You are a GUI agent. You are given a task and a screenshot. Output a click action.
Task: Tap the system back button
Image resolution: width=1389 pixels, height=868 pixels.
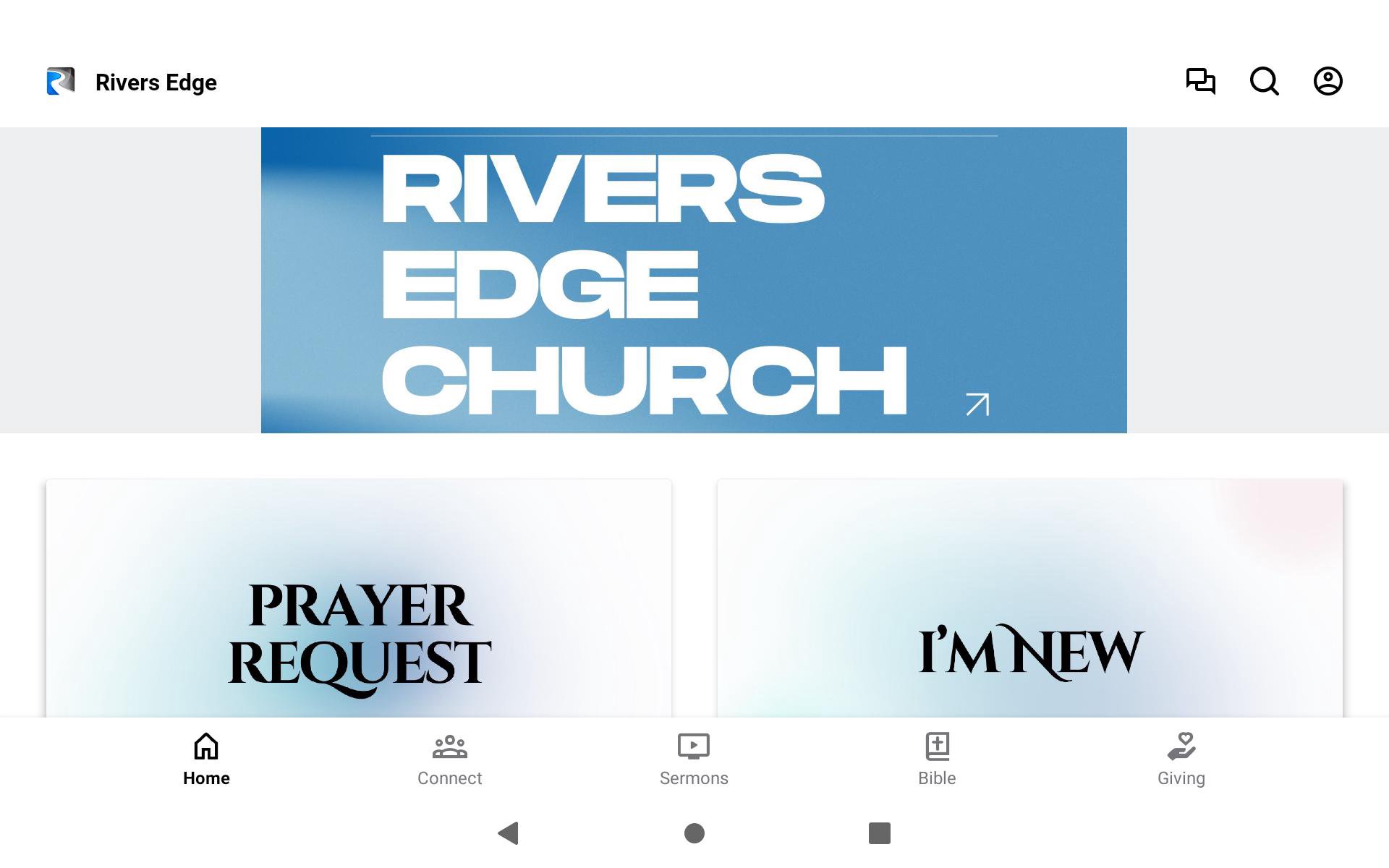[509, 833]
